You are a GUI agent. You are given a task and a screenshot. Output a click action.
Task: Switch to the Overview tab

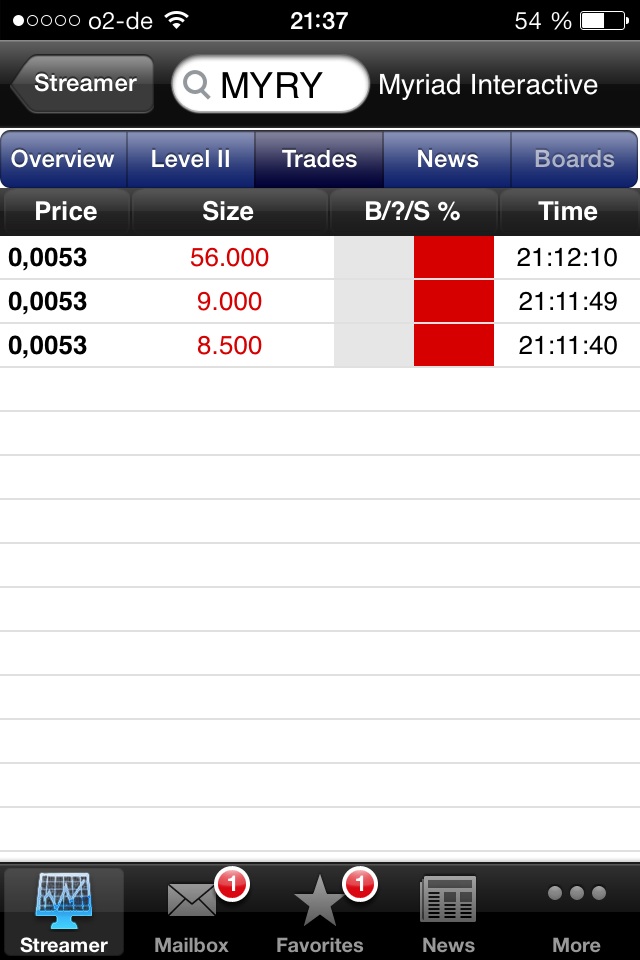click(x=63, y=159)
